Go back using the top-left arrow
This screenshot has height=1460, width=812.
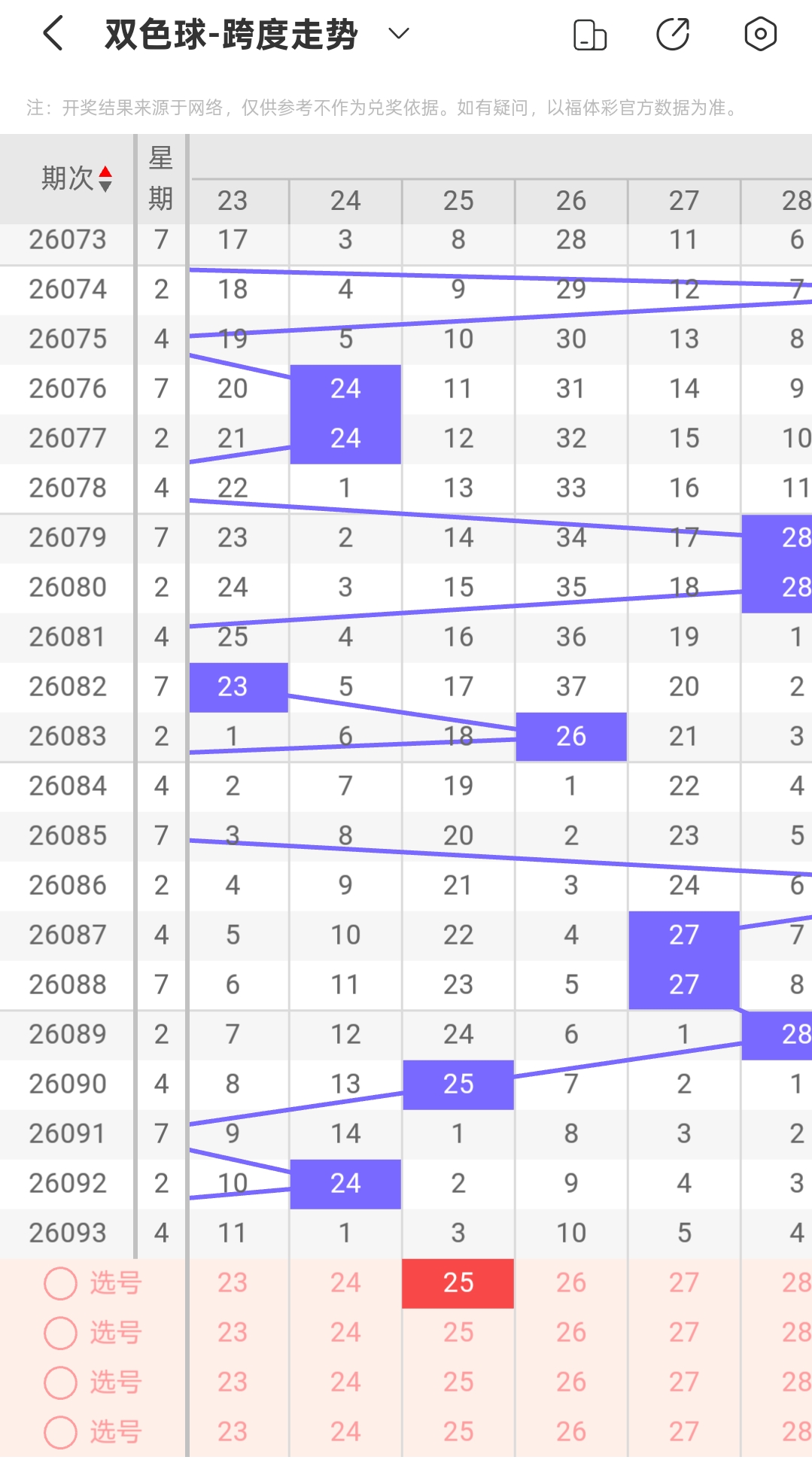click(53, 34)
